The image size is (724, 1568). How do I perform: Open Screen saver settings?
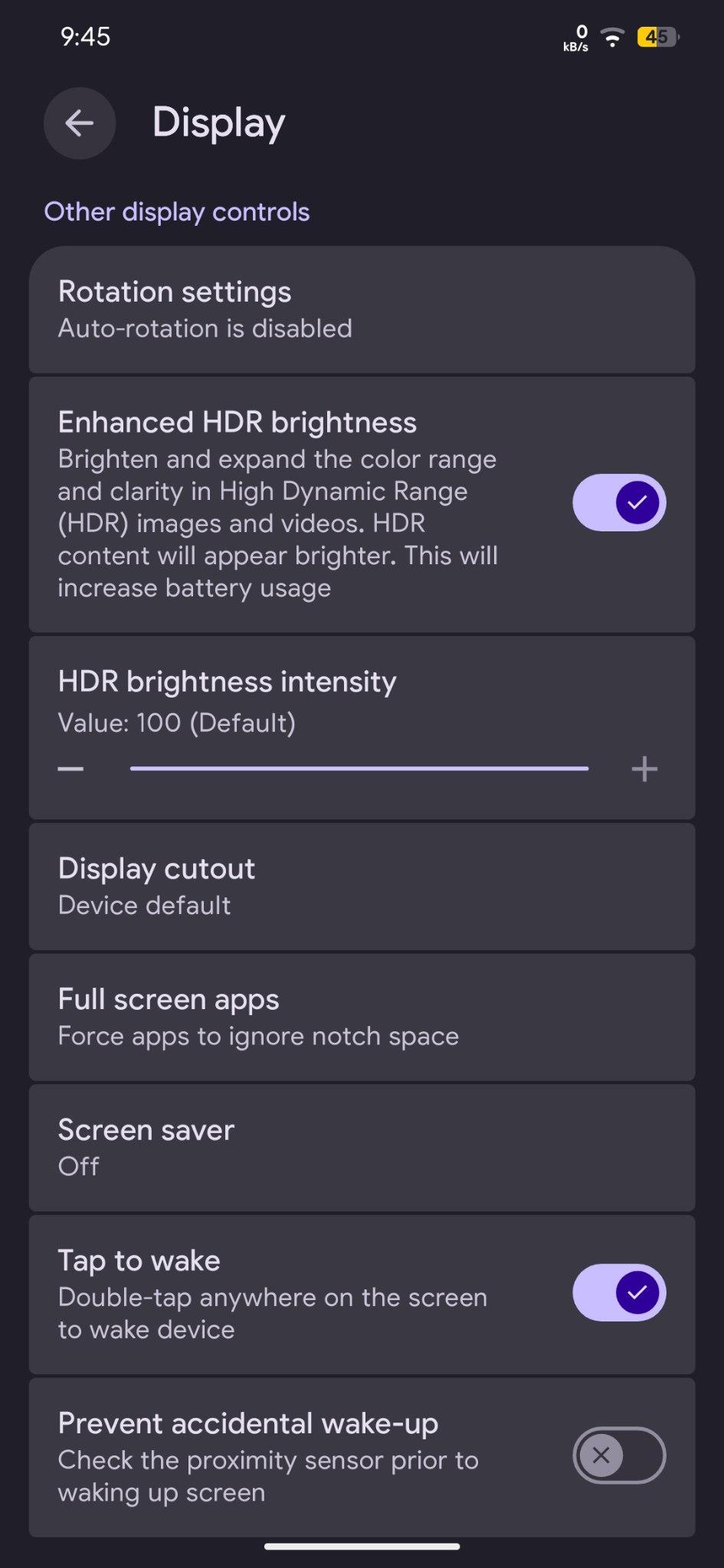click(362, 1148)
